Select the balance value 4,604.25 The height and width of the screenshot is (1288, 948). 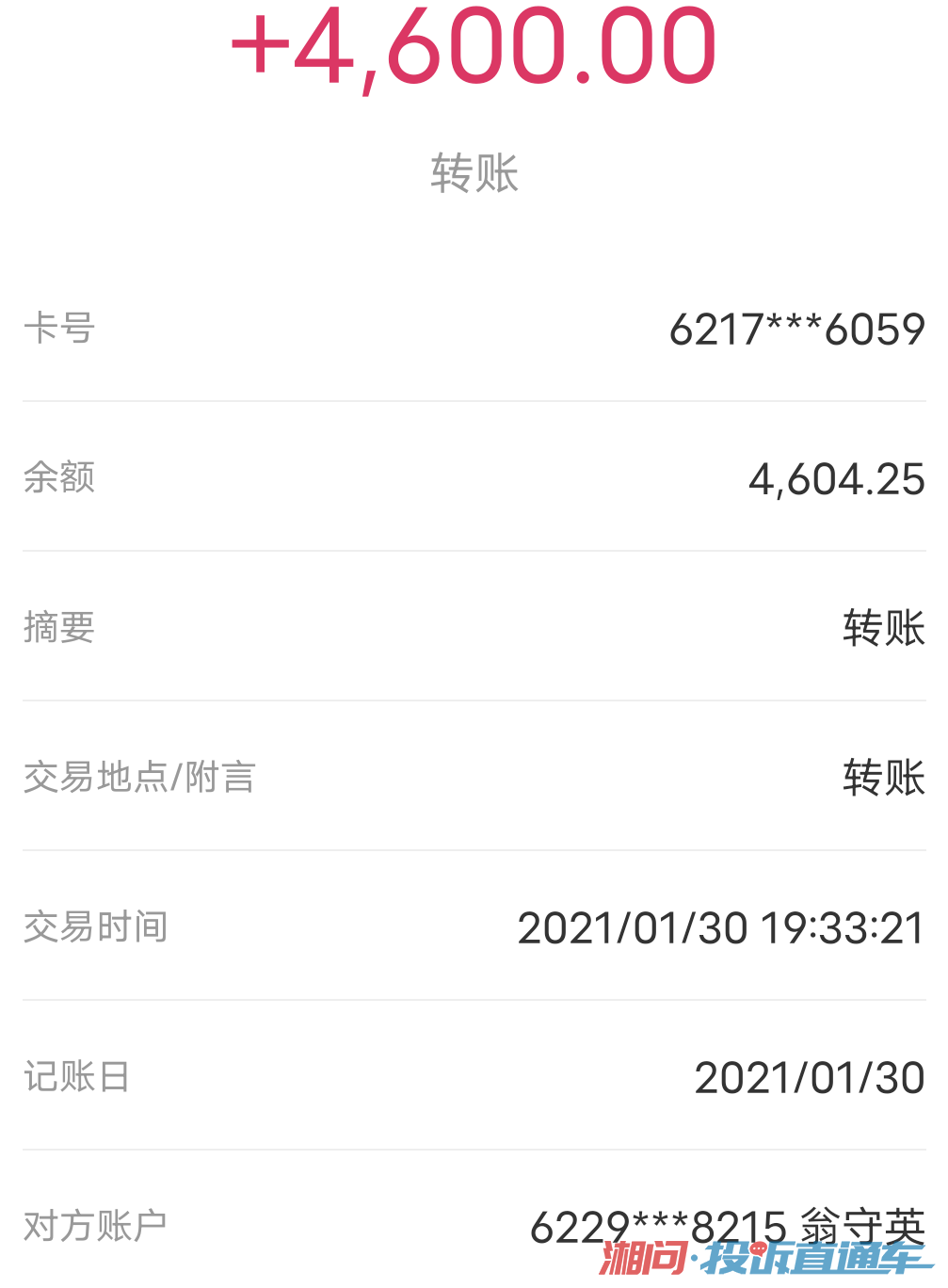tap(836, 479)
